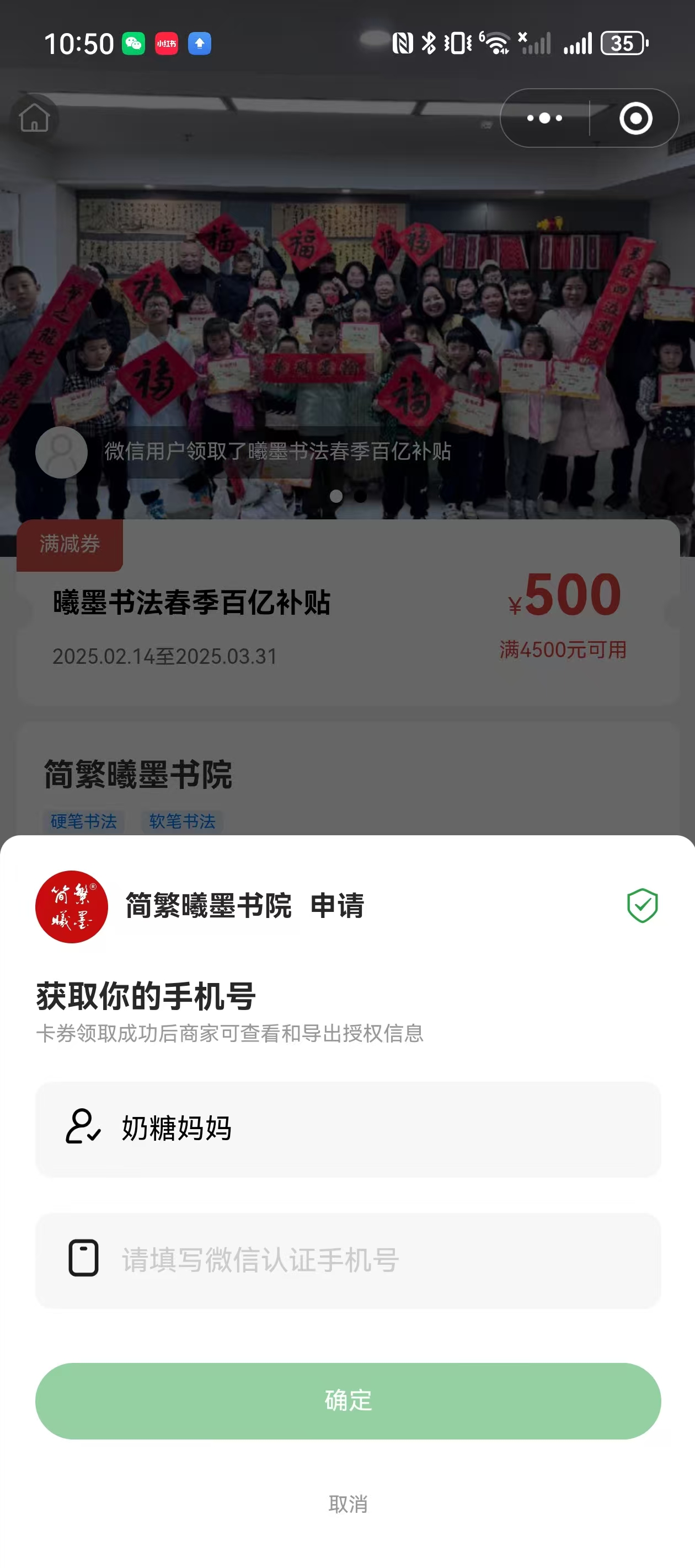Open the green shield security icon

pyautogui.click(x=642, y=906)
